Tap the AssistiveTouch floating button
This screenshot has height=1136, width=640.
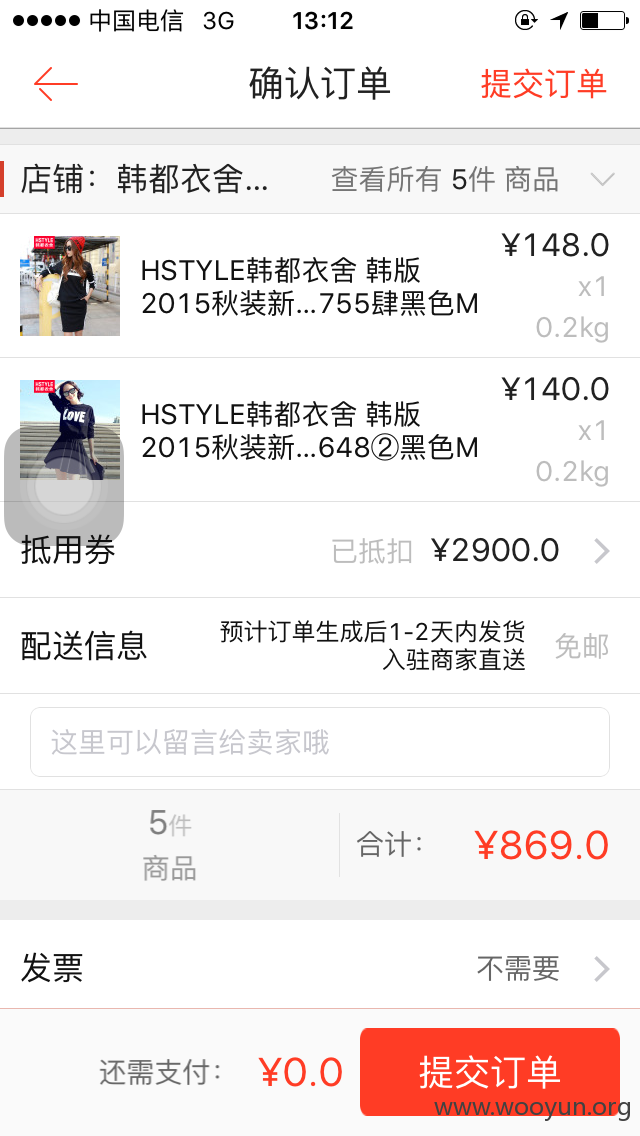[x=64, y=485]
